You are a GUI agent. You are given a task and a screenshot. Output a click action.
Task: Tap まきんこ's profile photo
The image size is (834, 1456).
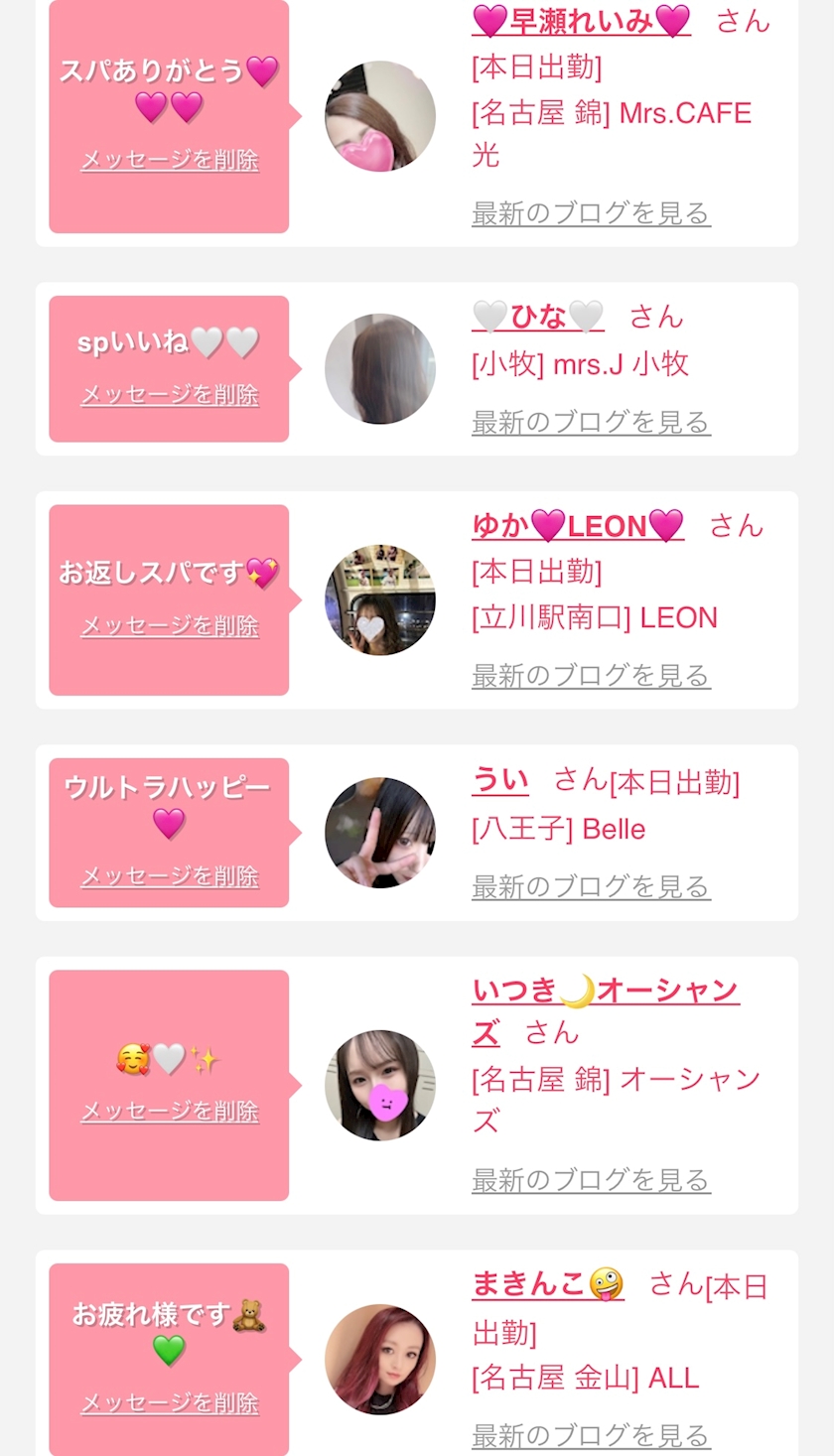coord(380,1359)
